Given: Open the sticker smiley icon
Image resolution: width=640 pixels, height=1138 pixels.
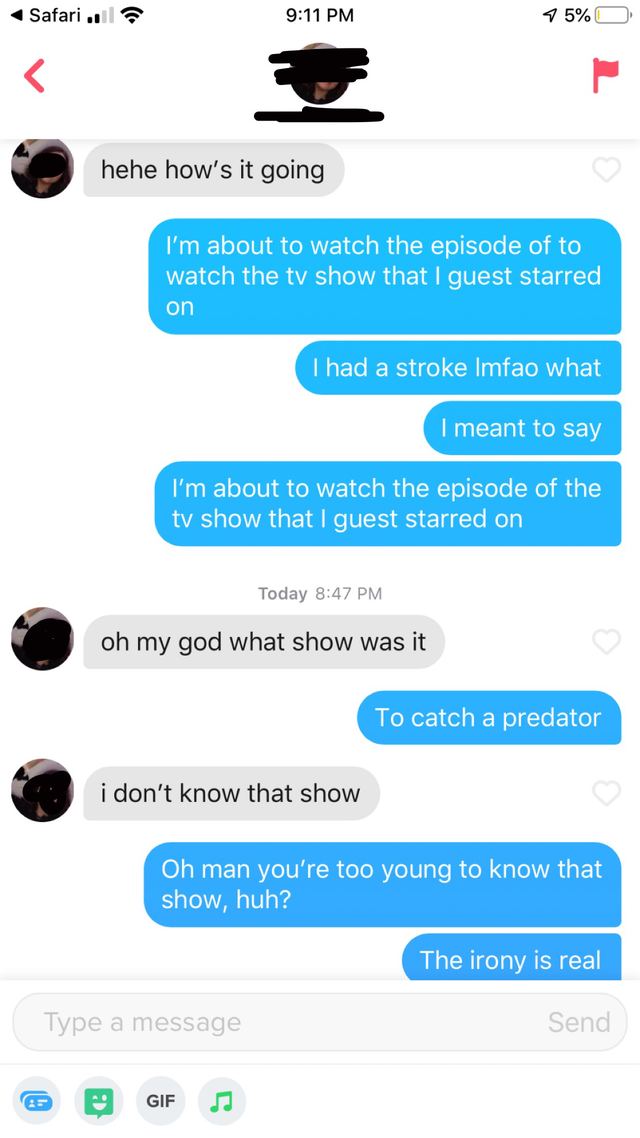Looking at the screenshot, I should click(x=97, y=1101).
